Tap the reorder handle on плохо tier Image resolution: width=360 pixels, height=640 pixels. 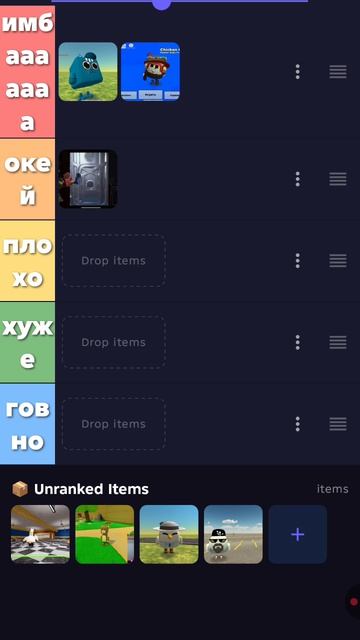coord(338,261)
